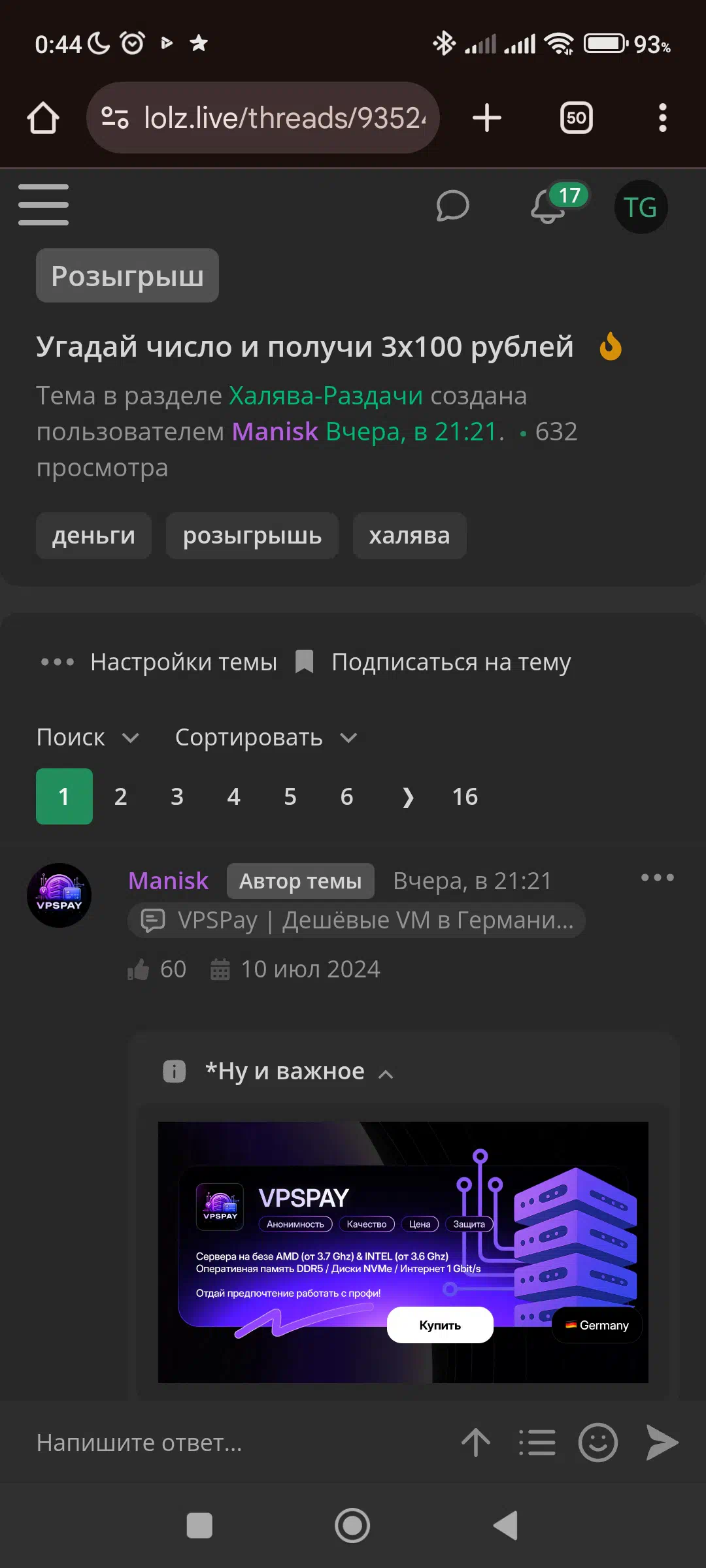Image resolution: width=706 pixels, height=1568 pixels.
Task: Open the TG profile avatar
Action: point(641,208)
